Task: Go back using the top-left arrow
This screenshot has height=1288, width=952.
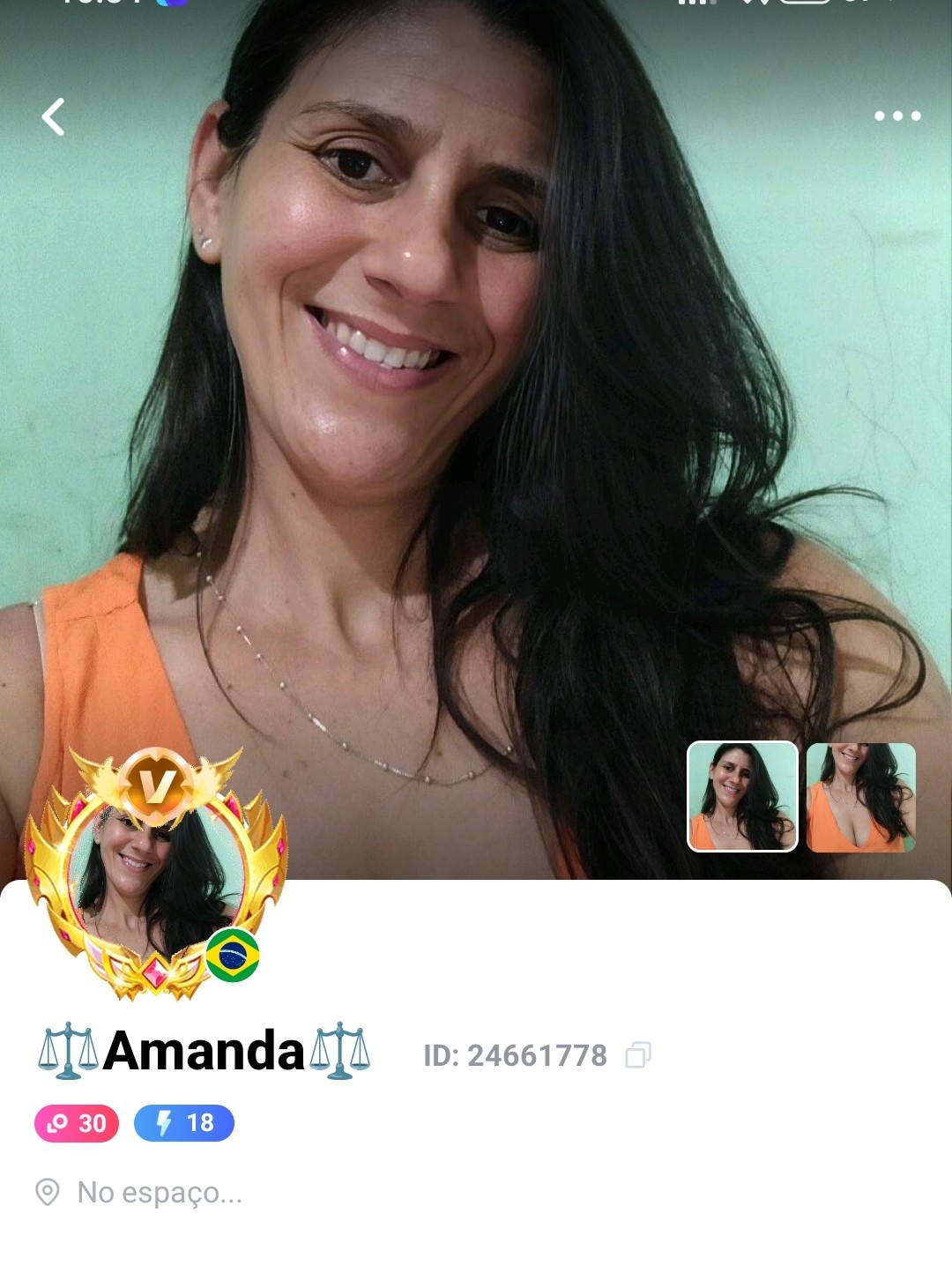Action: point(53,116)
